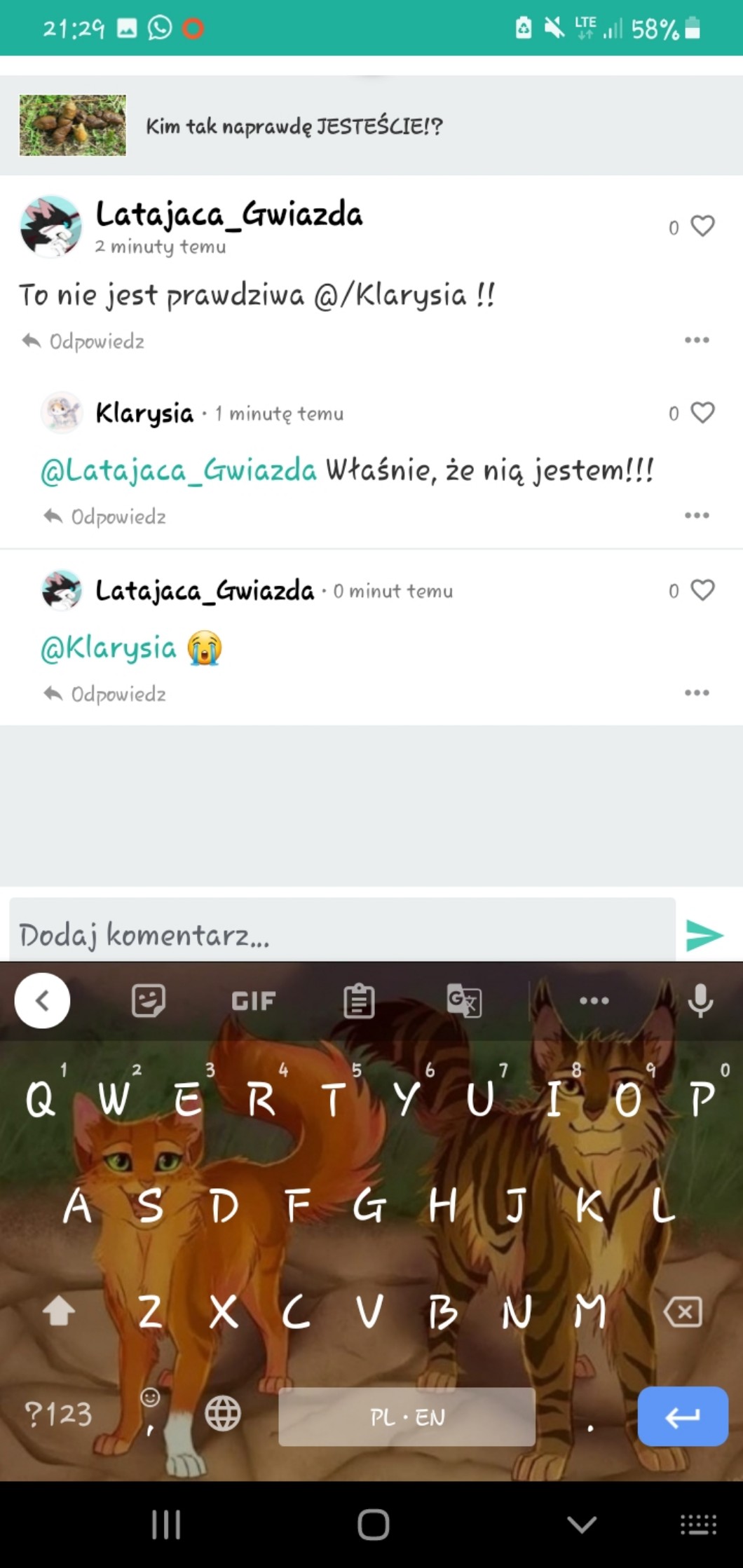The height and width of the screenshot is (1568, 743).
Task: Open the keyboard translate tool
Action: tap(464, 1001)
